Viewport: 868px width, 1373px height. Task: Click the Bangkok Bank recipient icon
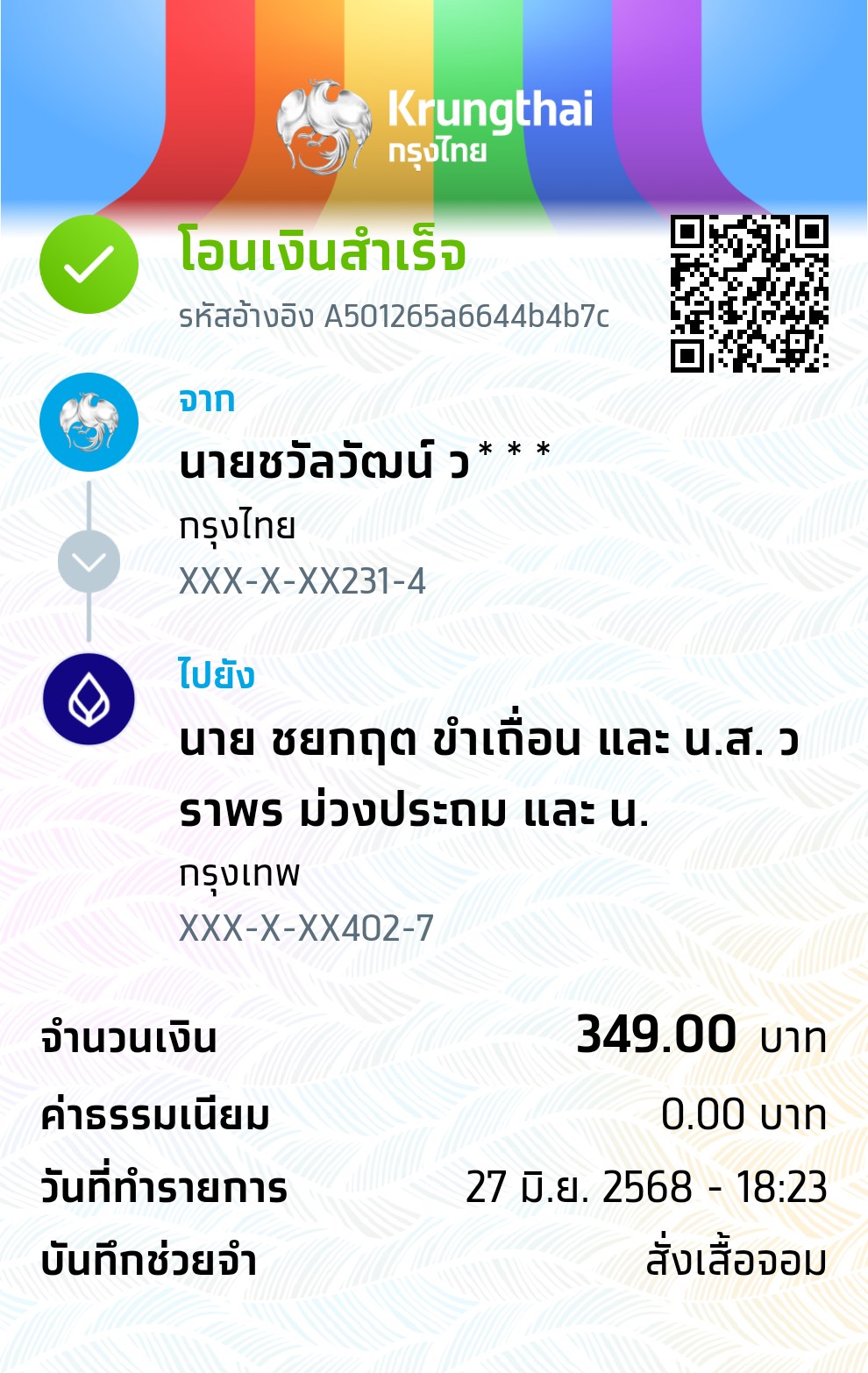tap(88, 697)
